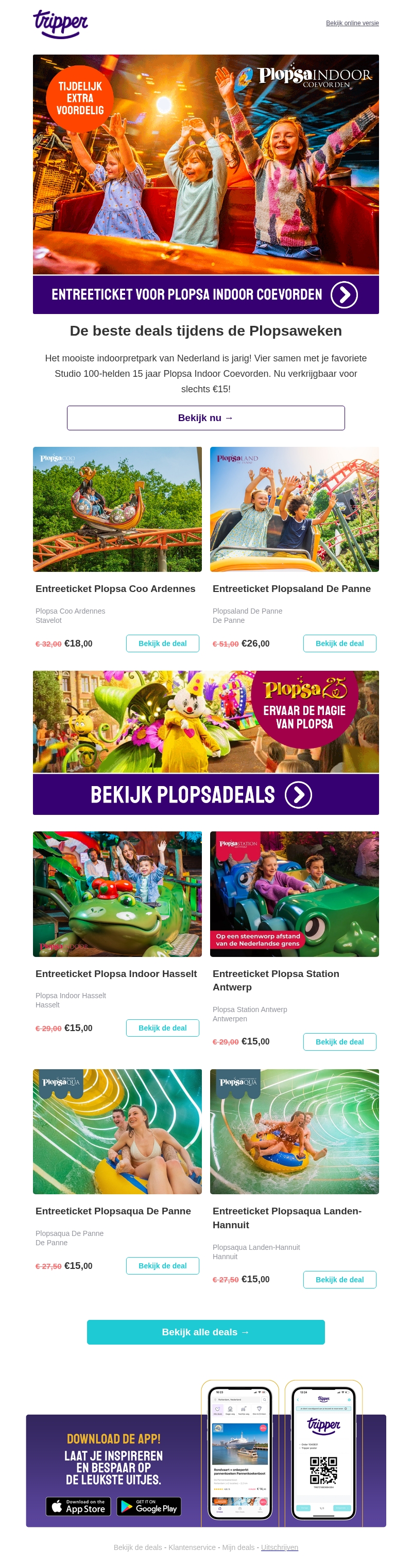This screenshot has height=1568, width=412.
Task: Open the Plopsa Coo Ardennes photo tile
Action: [117, 509]
